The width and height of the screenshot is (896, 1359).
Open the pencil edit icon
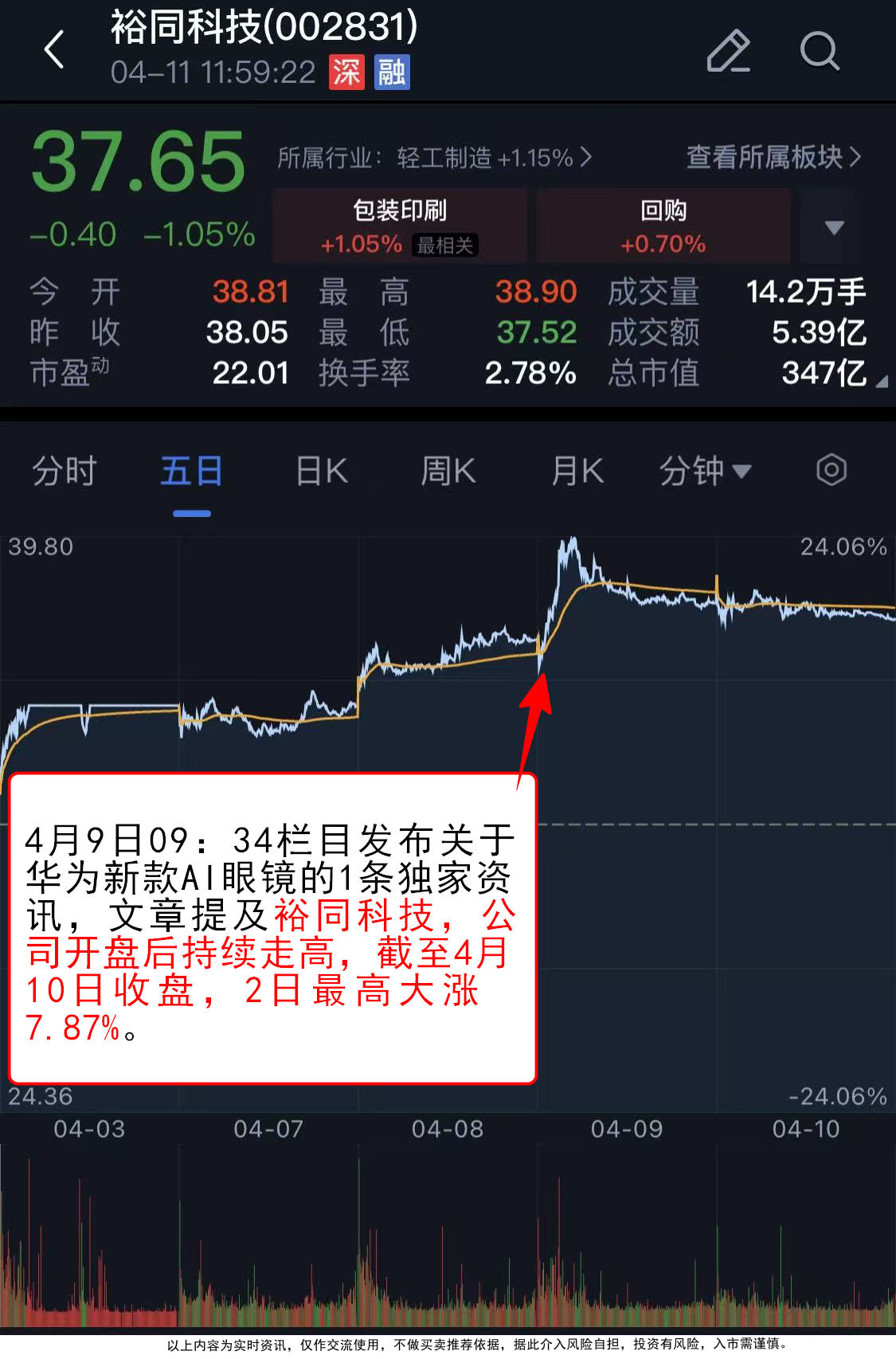[x=728, y=51]
